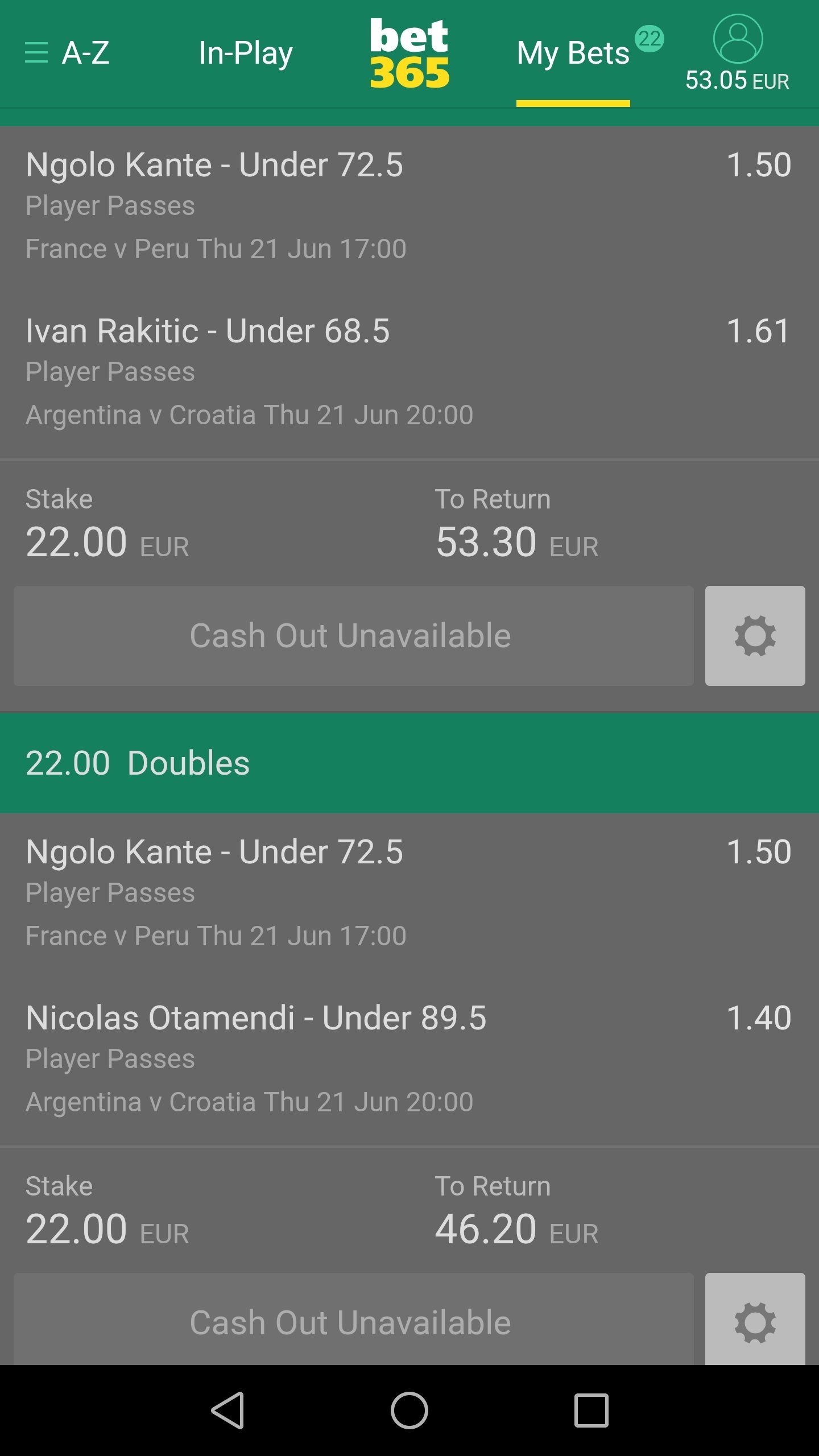
Task: Open account menu showing 53.05 EUR
Action: point(738,53)
